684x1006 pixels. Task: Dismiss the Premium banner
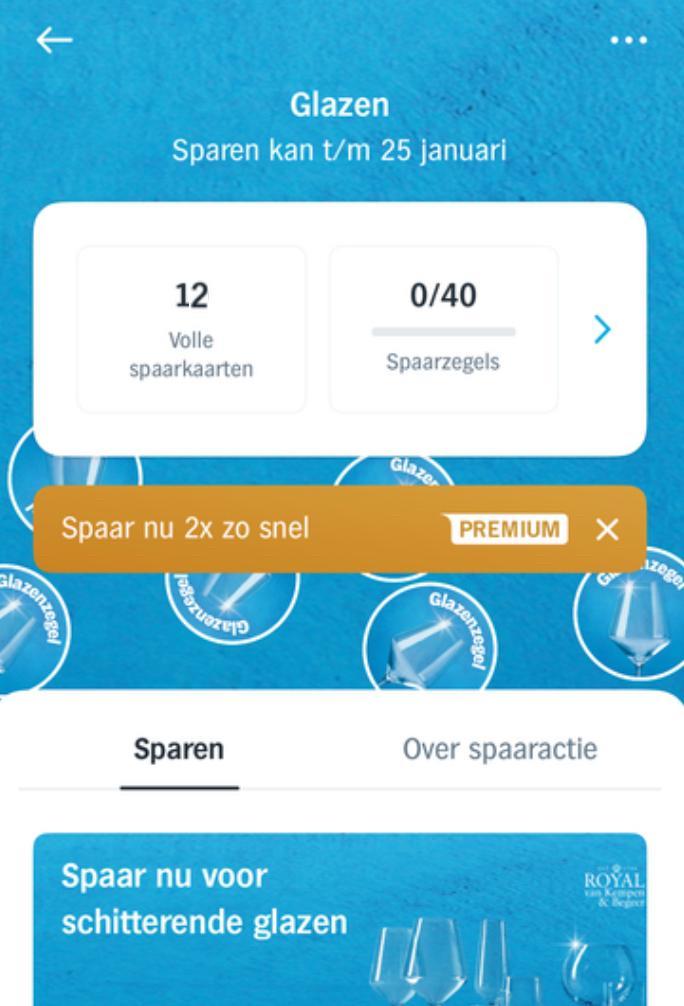[607, 529]
